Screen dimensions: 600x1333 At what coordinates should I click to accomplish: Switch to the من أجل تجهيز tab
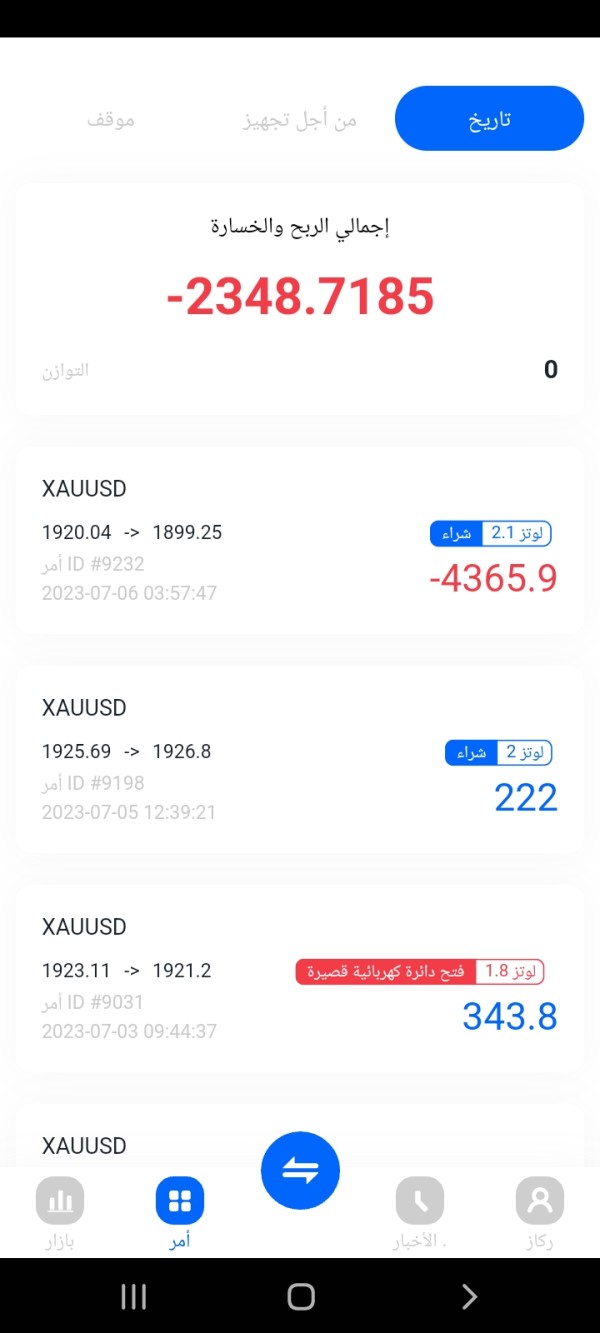300,120
